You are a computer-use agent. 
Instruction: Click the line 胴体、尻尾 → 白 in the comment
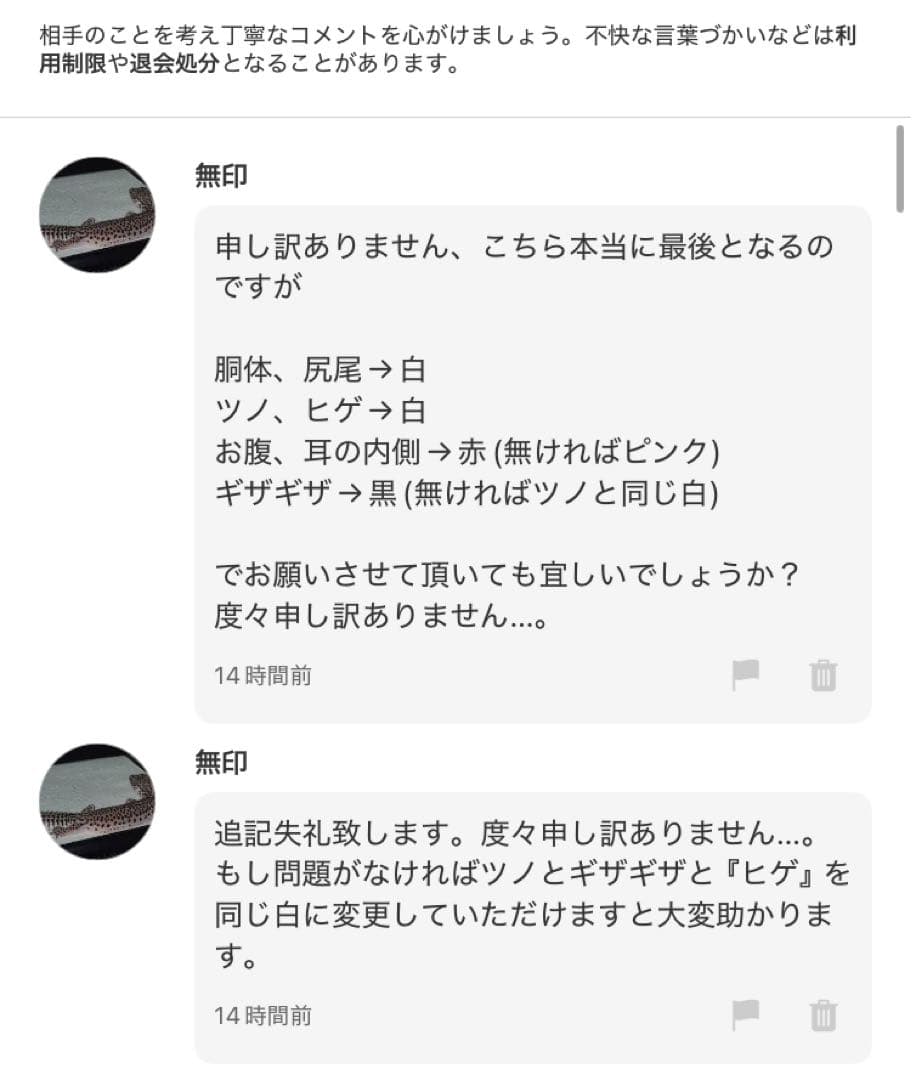(315, 370)
